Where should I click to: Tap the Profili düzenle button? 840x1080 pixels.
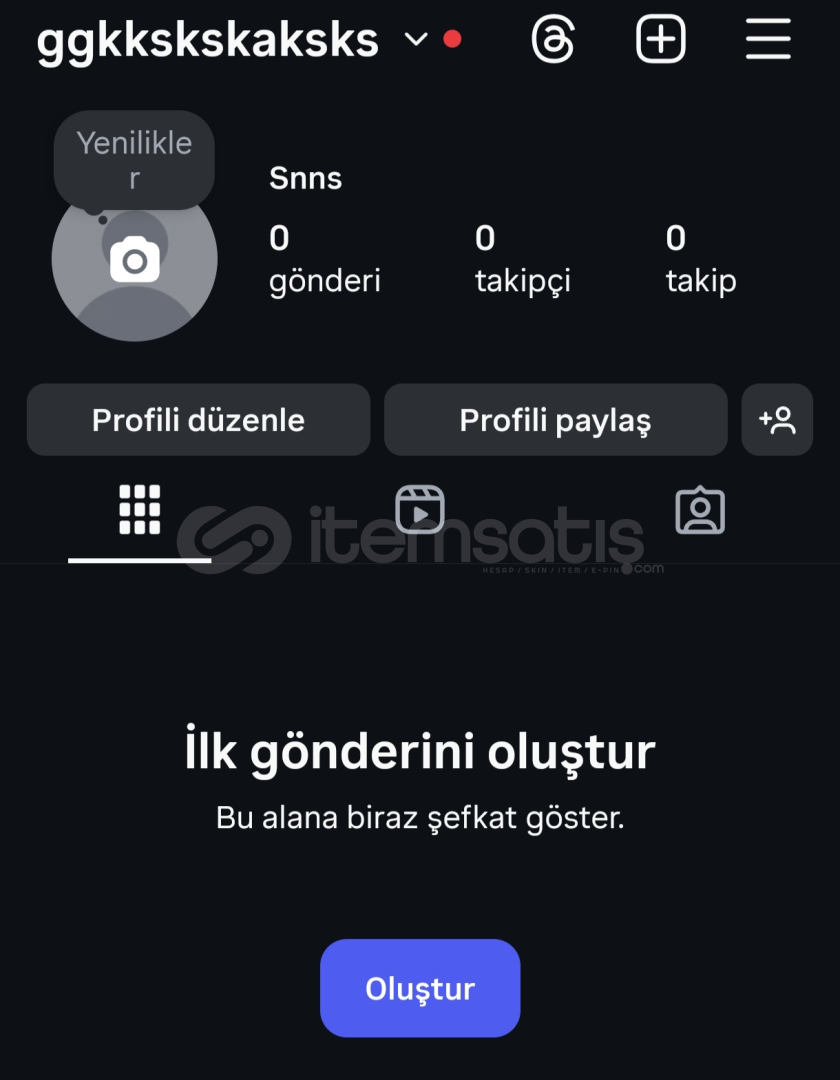click(198, 420)
